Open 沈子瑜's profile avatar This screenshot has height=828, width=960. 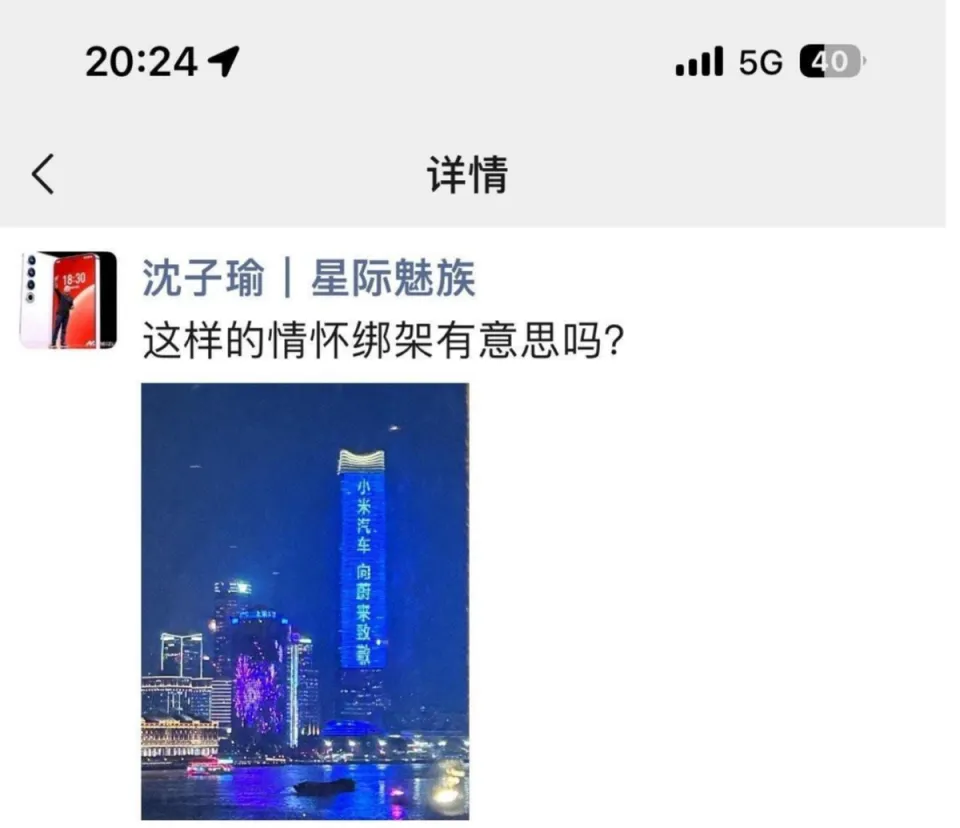pyautogui.click(x=68, y=300)
